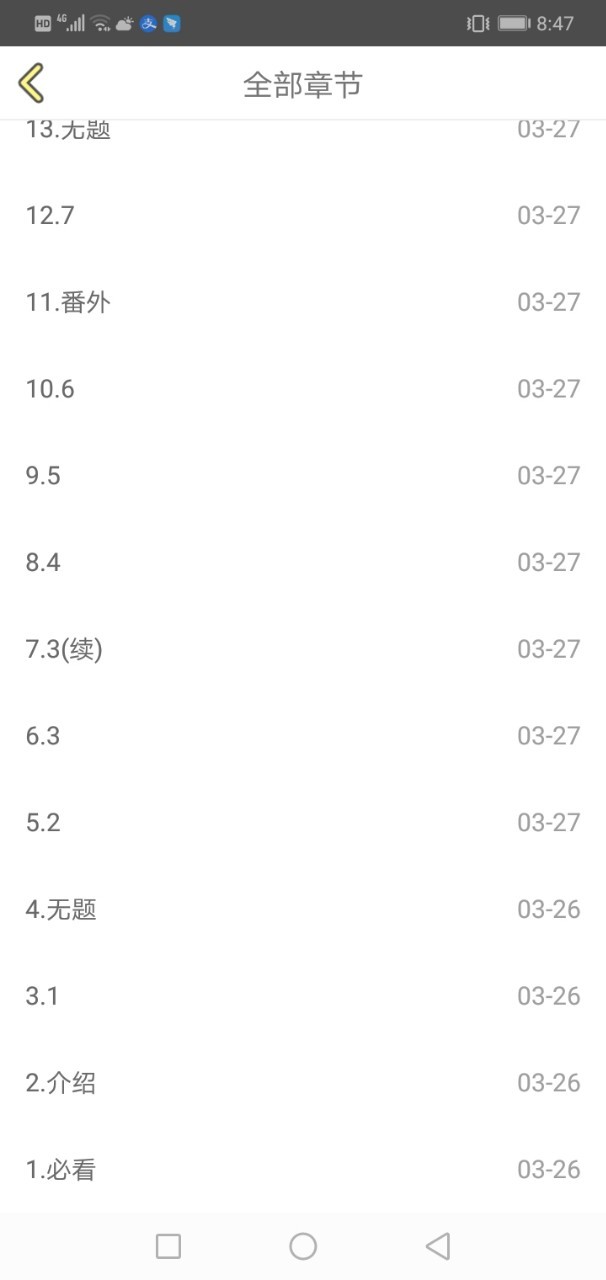Open chapter 8.4

tap(303, 562)
